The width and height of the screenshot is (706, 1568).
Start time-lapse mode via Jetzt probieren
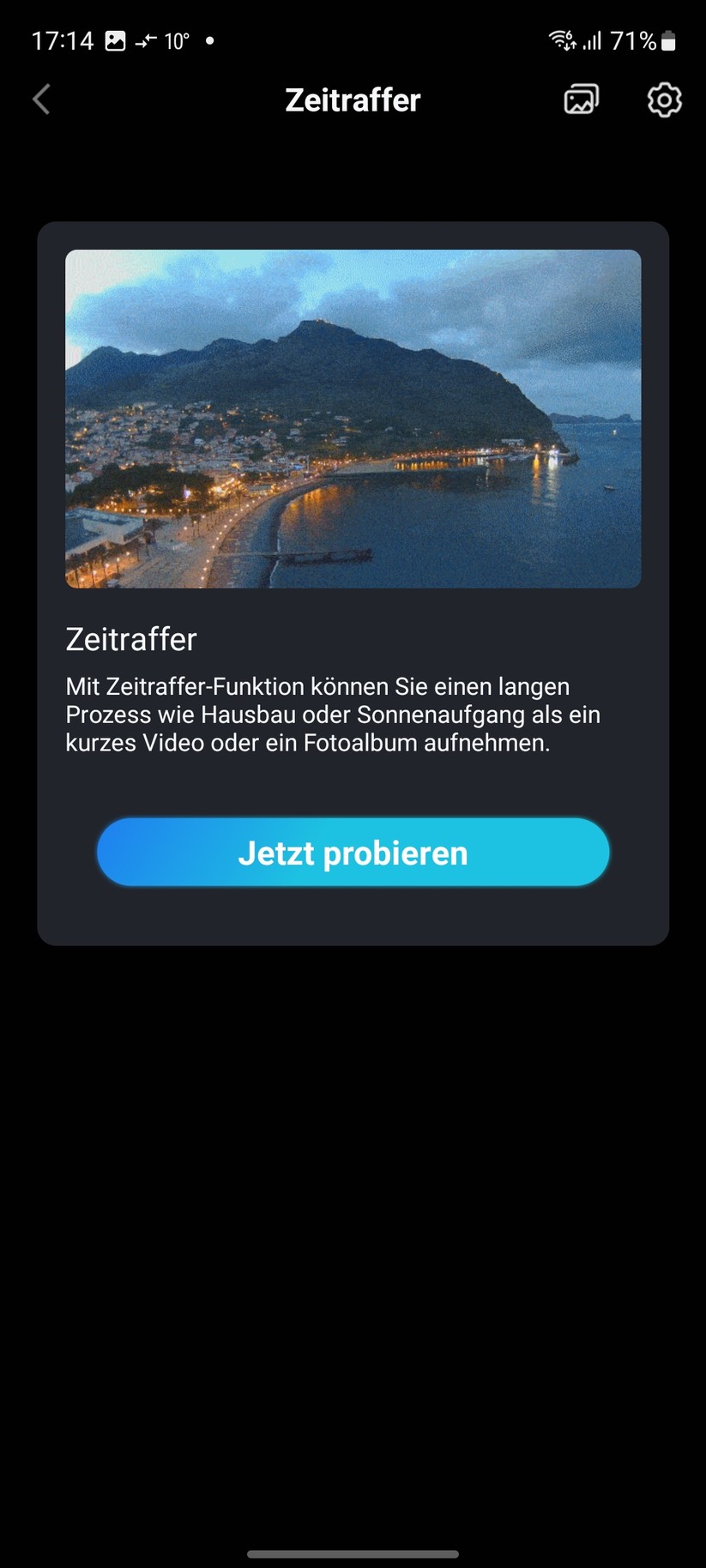coord(353,852)
